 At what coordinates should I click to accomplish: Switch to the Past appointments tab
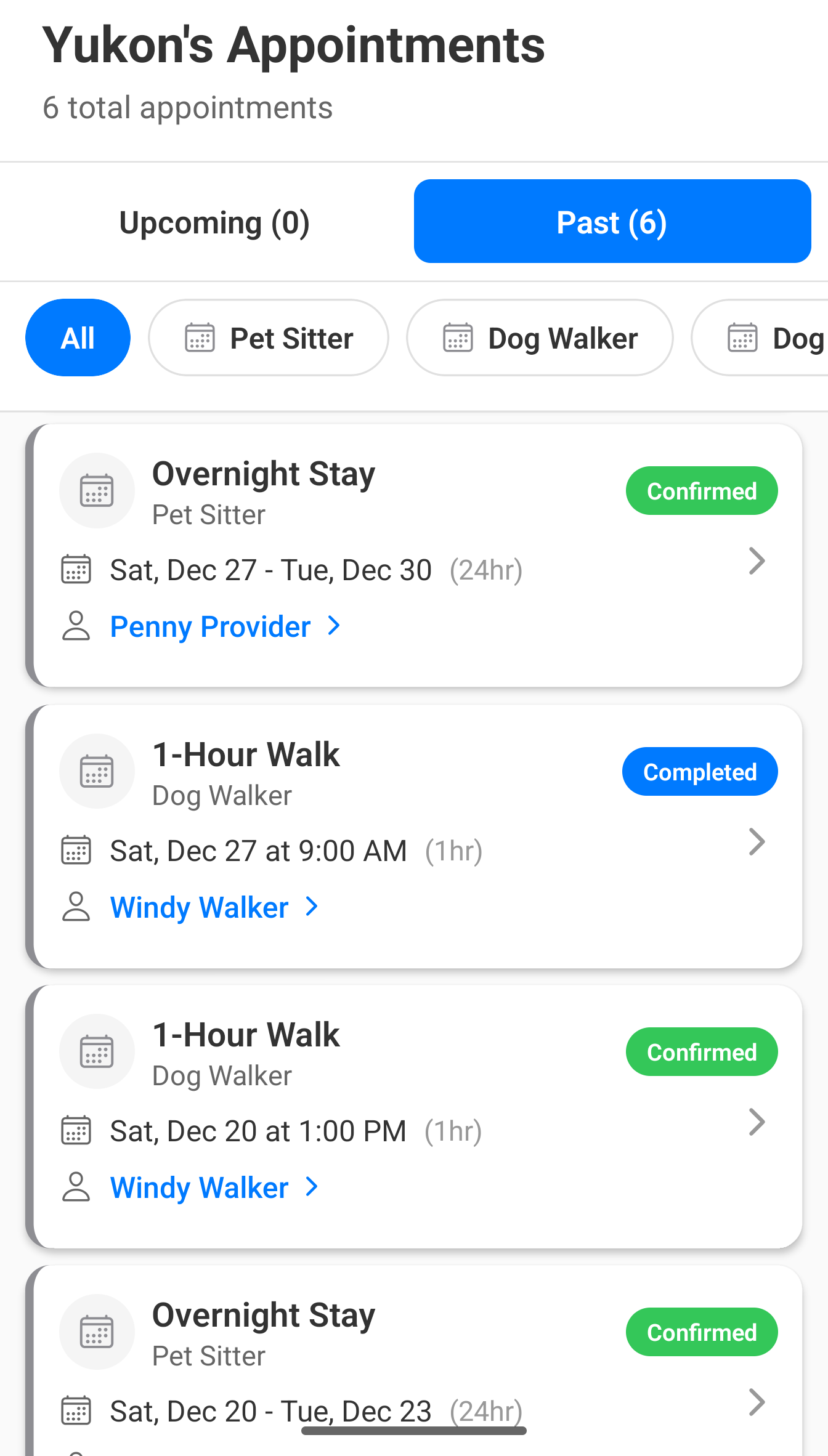612,222
